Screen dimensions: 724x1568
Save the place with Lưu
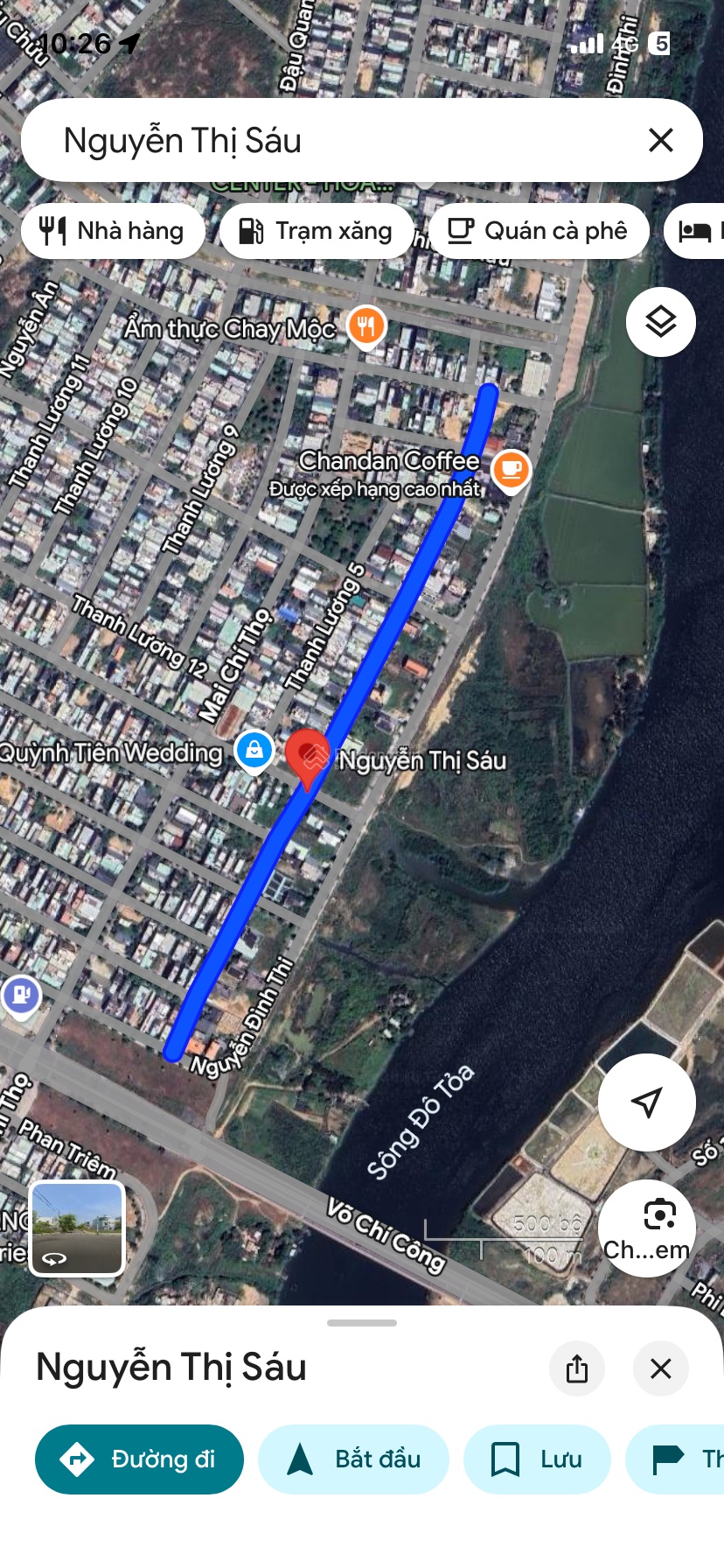point(536,1459)
